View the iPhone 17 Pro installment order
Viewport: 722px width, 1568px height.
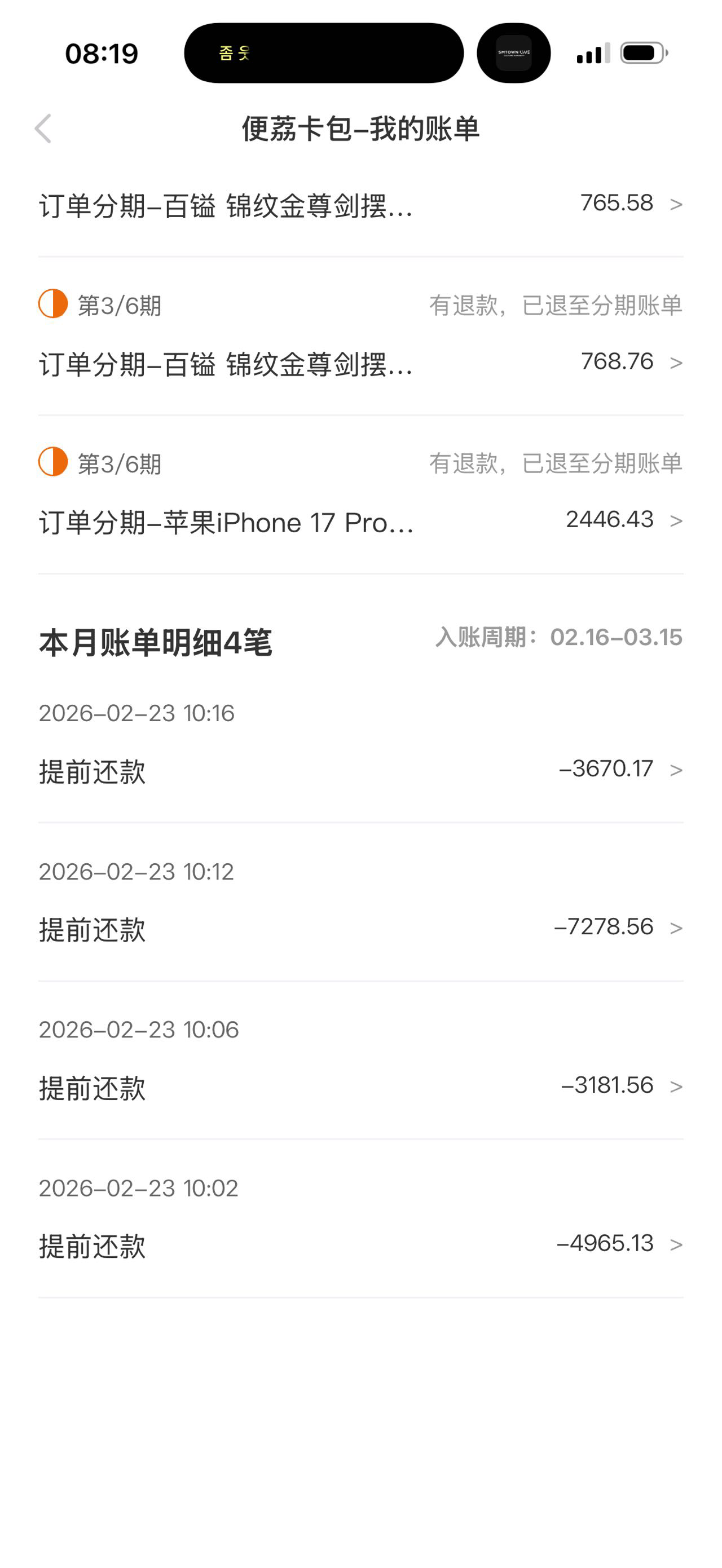360,522
